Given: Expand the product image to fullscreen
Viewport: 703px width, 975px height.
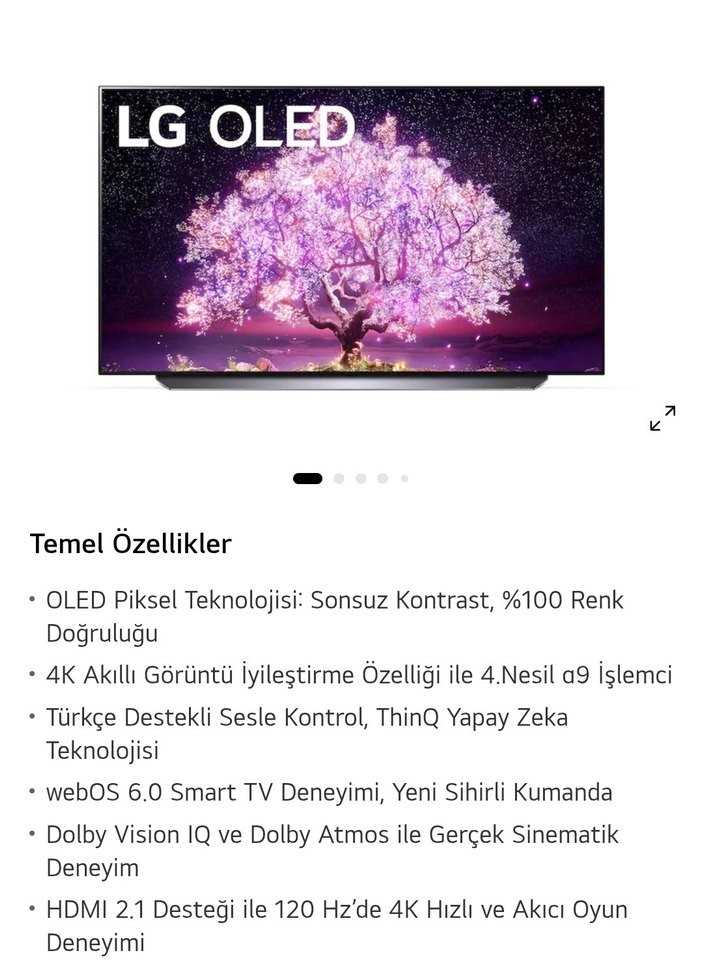Looking at the screenshot, I should pyautogui.click(x=662, y=418).
